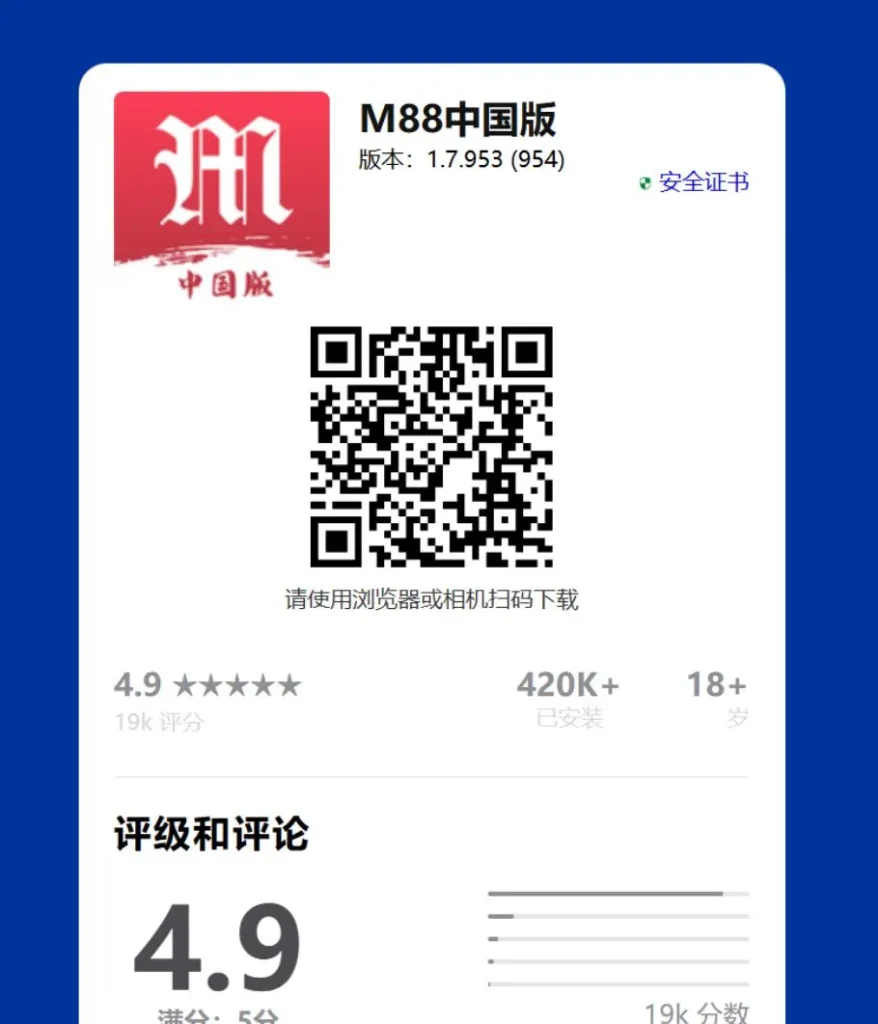Open the 安全证书 security certificate link

[x=703, y=182]
